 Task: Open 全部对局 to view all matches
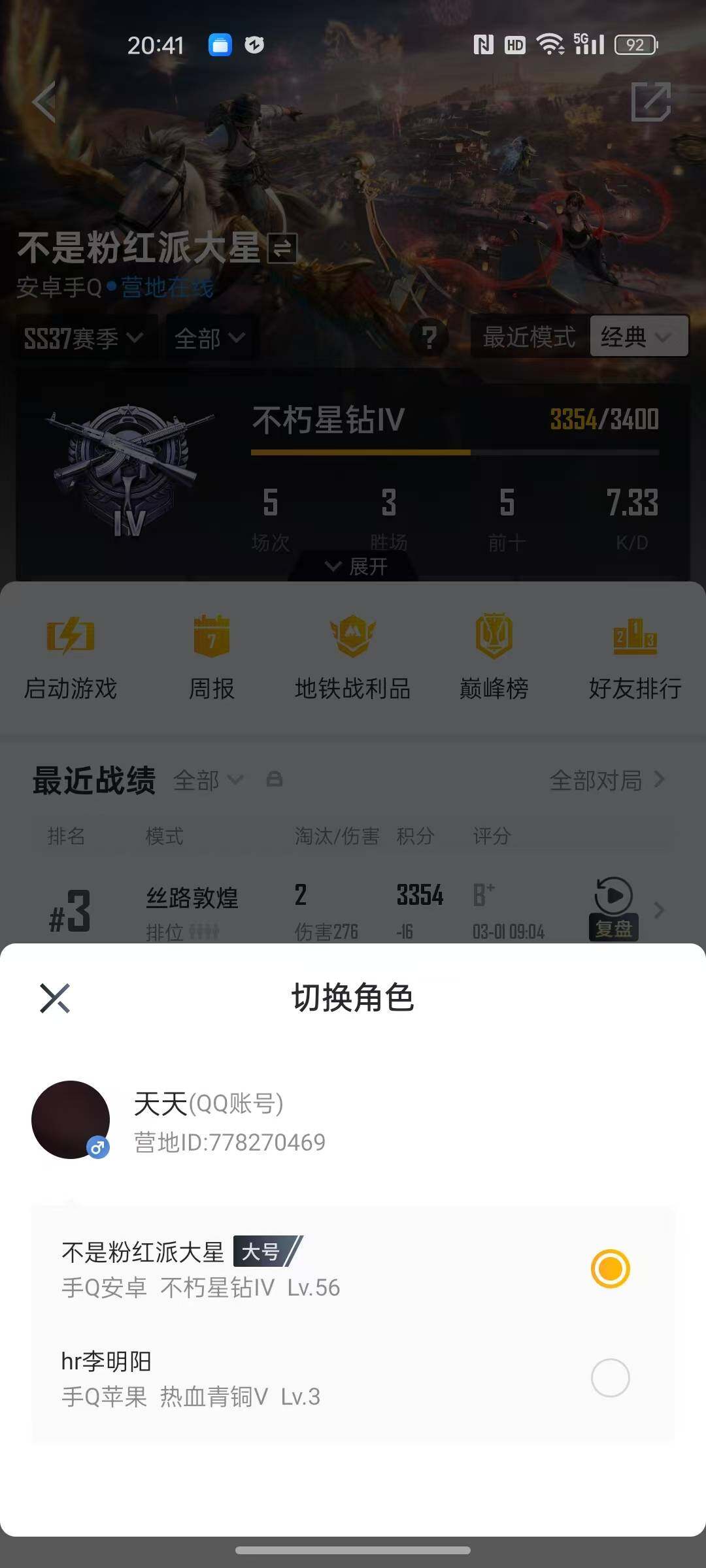tap(598, 780)
